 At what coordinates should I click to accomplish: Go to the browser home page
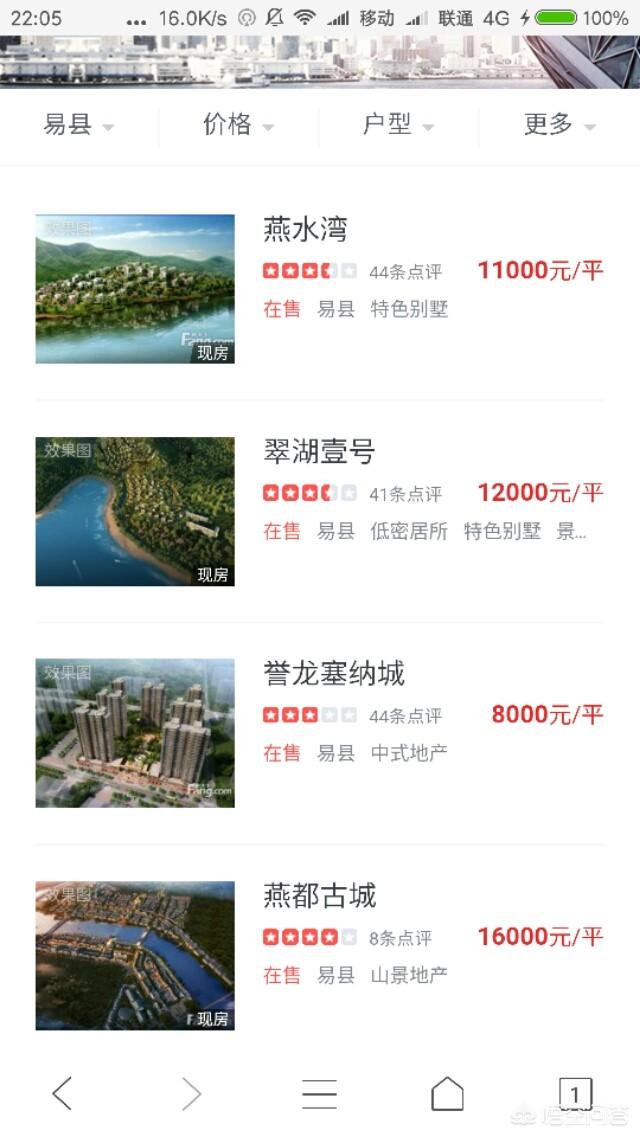[x=447, y=1093]
